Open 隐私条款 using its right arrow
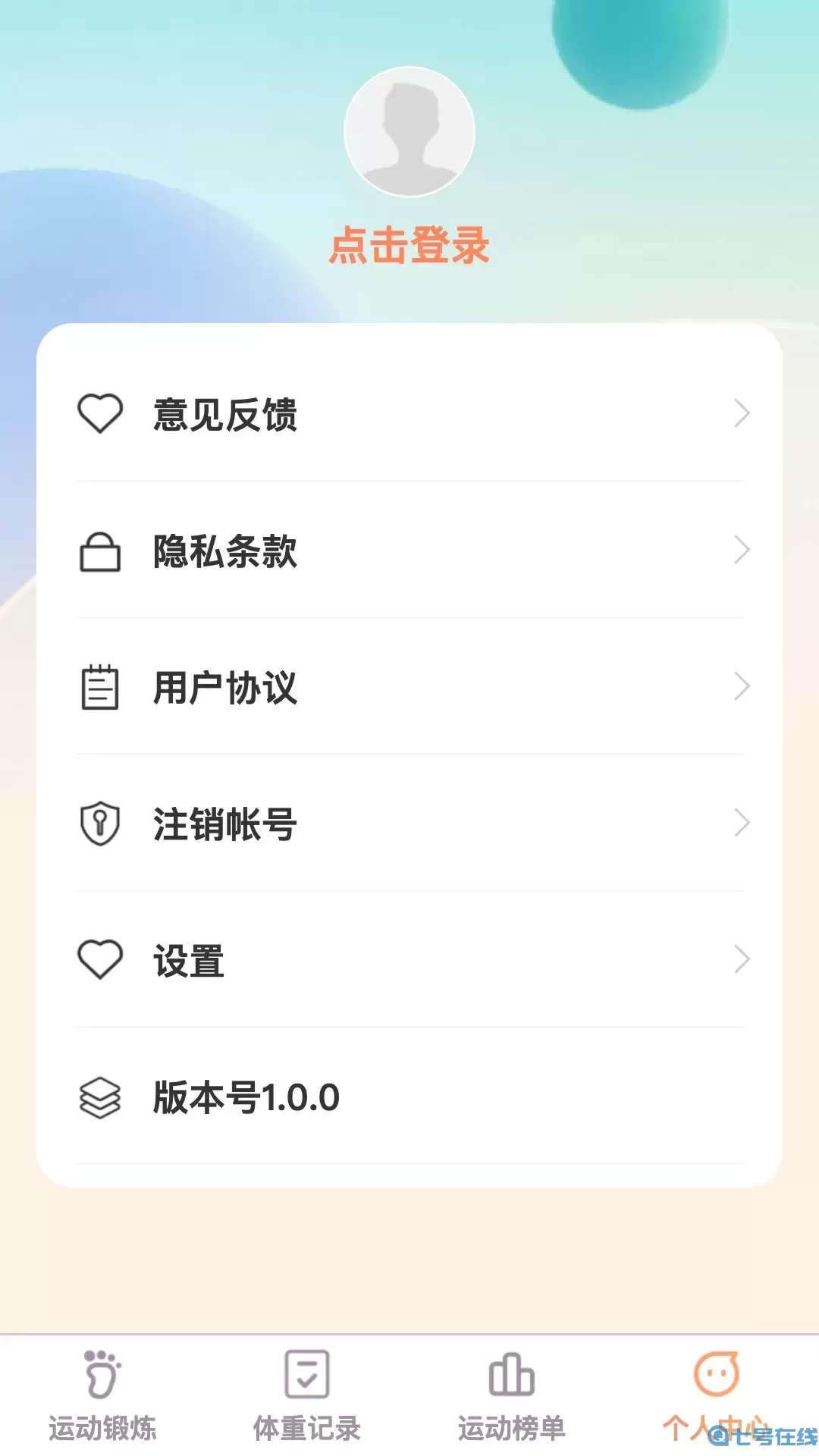The width and height of the screenshot is (819, 1456). tap(742, 551)
